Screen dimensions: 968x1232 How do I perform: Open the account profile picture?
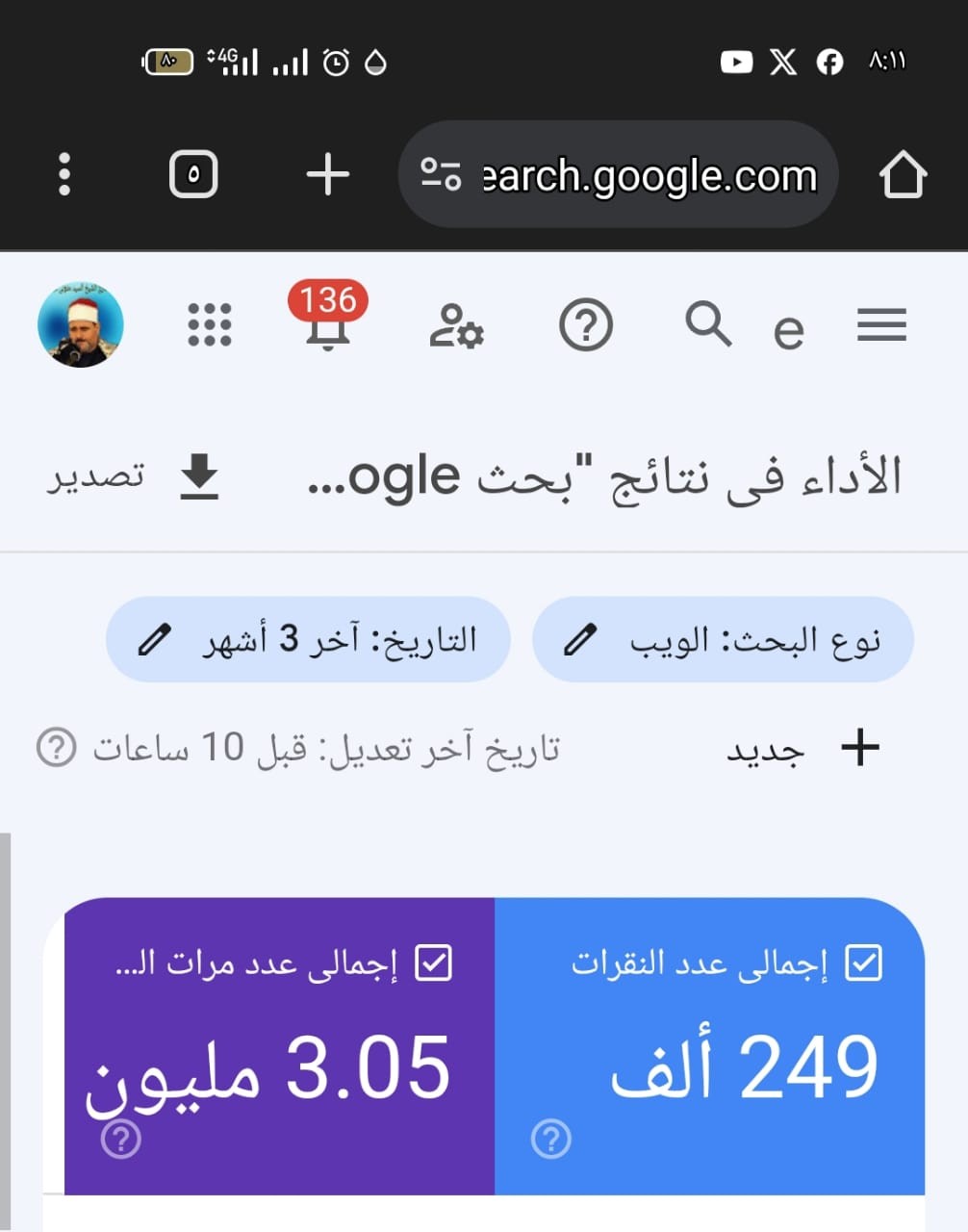click(x=81, y=324)
